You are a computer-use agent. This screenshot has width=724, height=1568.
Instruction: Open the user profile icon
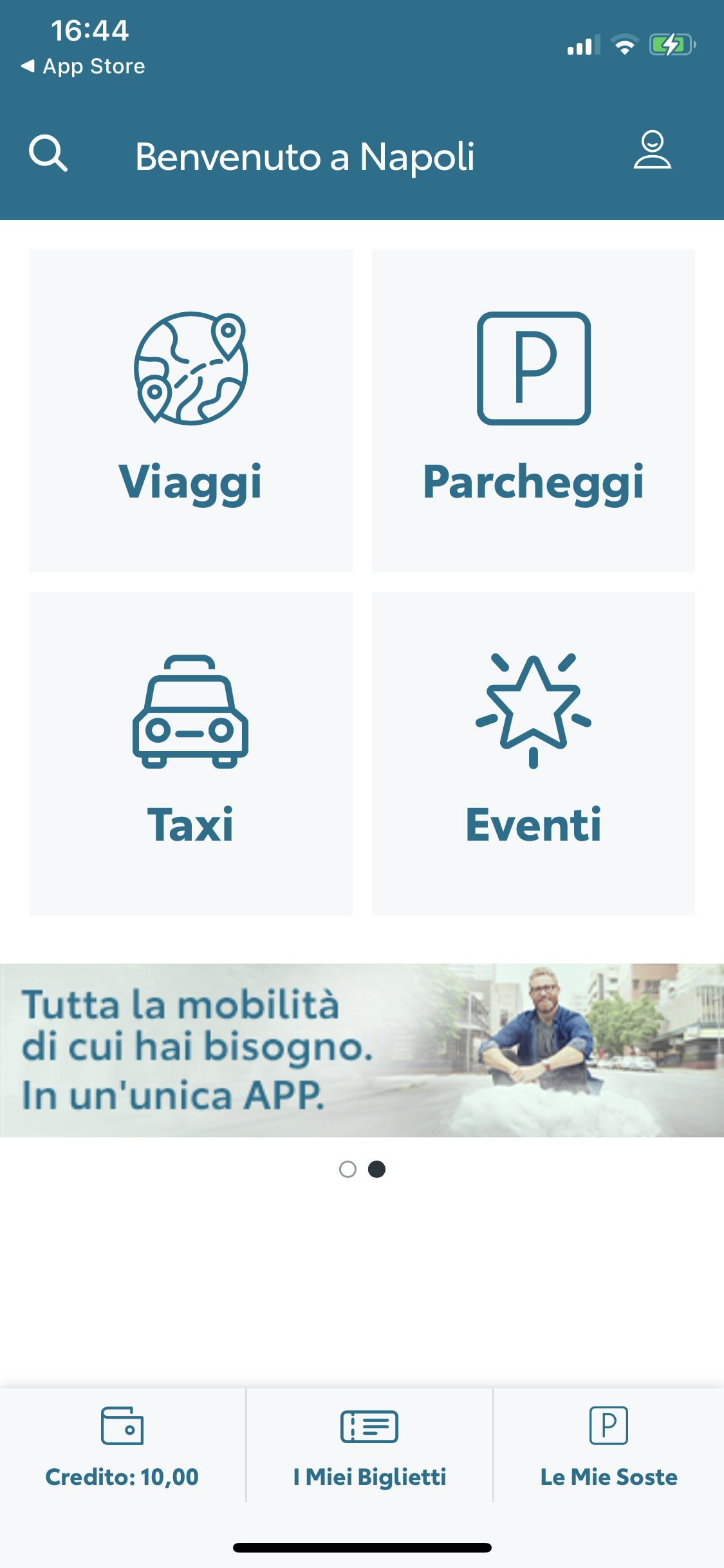pos(652,150)
